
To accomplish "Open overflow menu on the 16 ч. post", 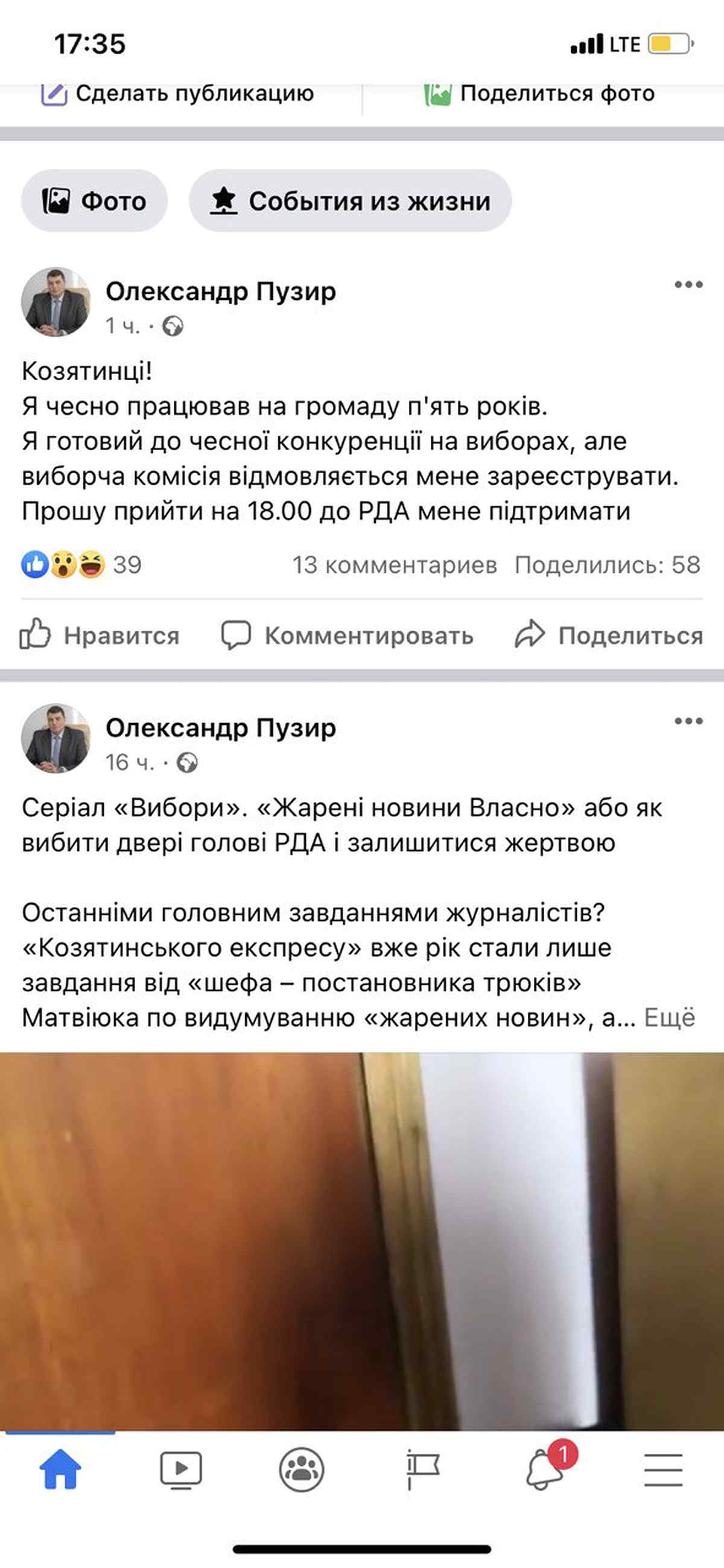I will (688, 721).
